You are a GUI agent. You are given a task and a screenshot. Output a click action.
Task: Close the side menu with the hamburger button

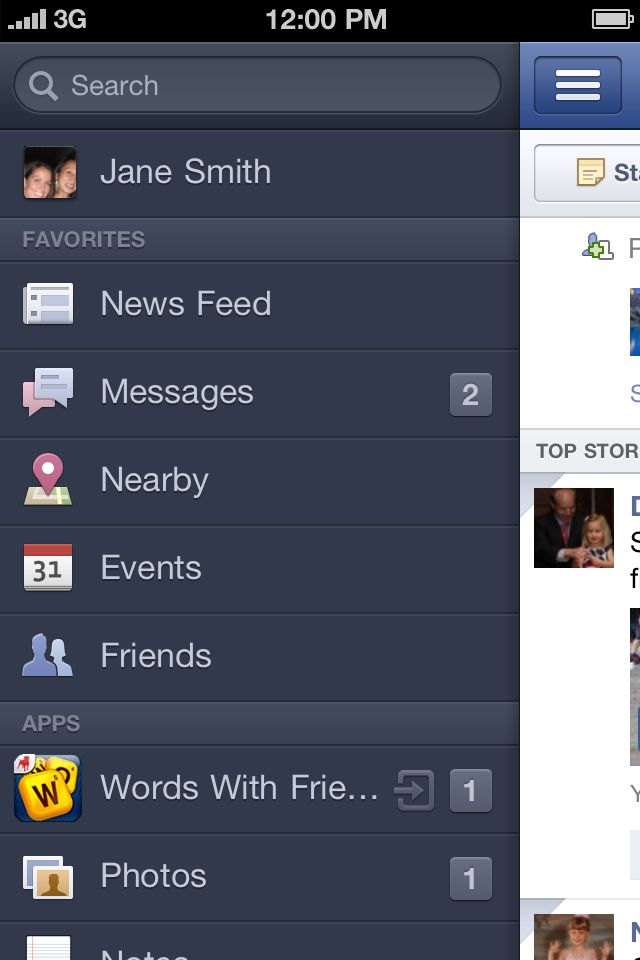577,86
